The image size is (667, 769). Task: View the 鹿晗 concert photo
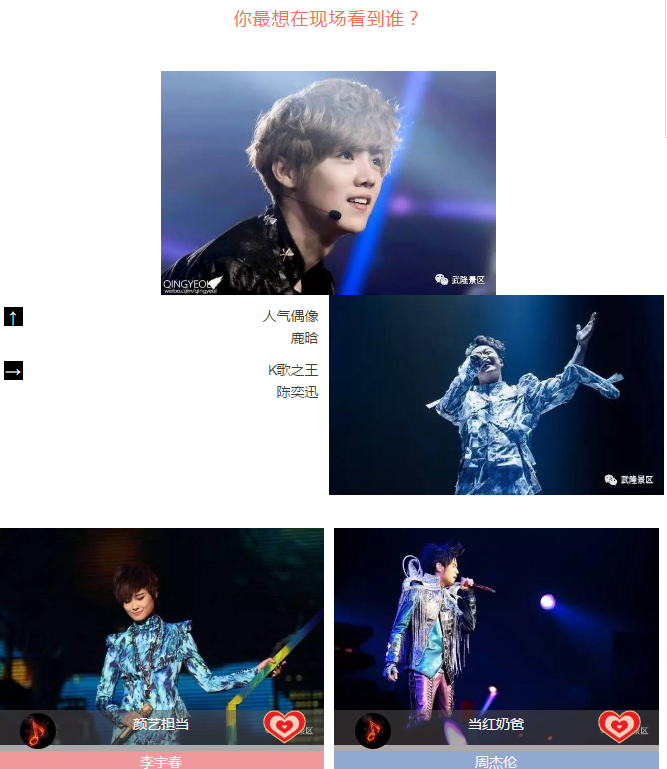pyautogui.click(x=328, y=182)
